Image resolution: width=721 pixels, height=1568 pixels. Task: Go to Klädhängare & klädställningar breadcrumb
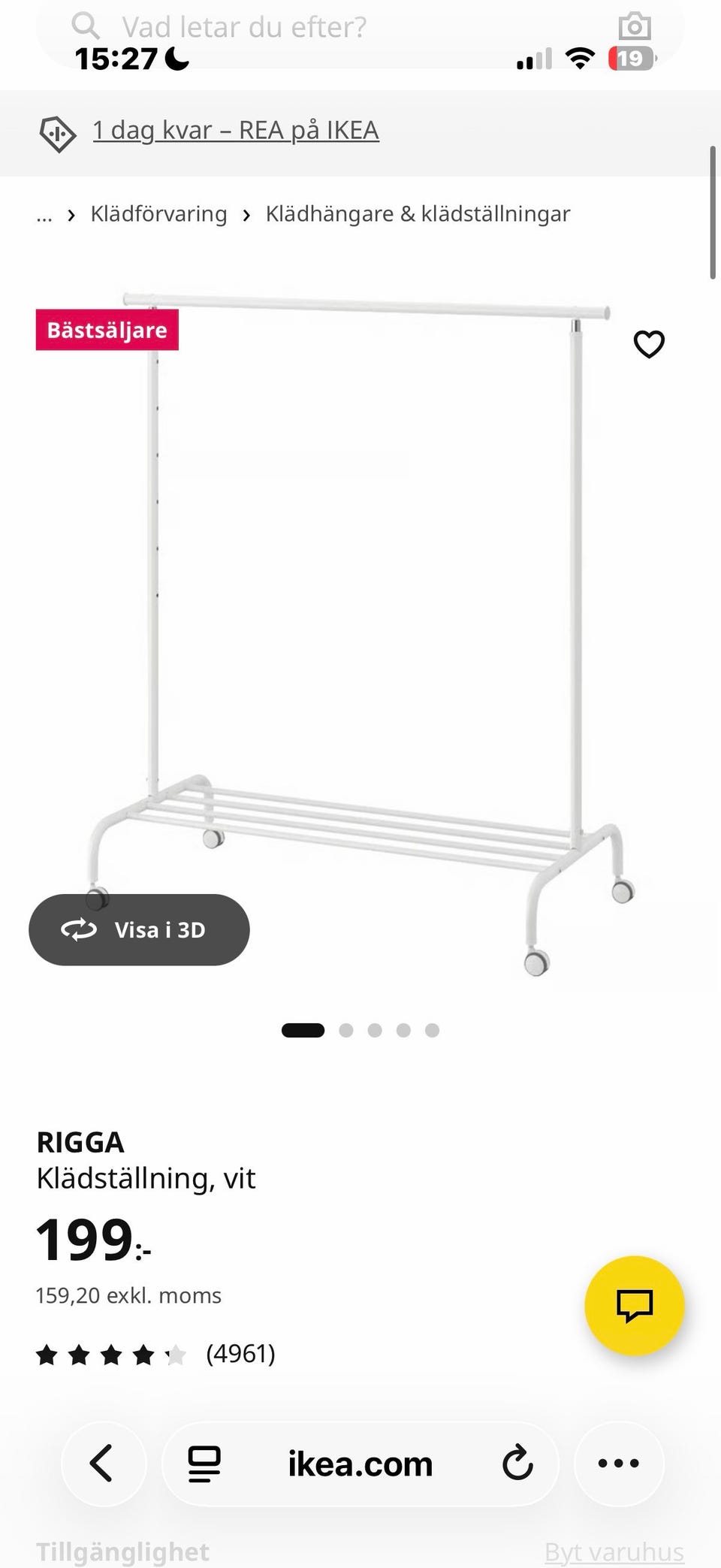coord(418,214)
